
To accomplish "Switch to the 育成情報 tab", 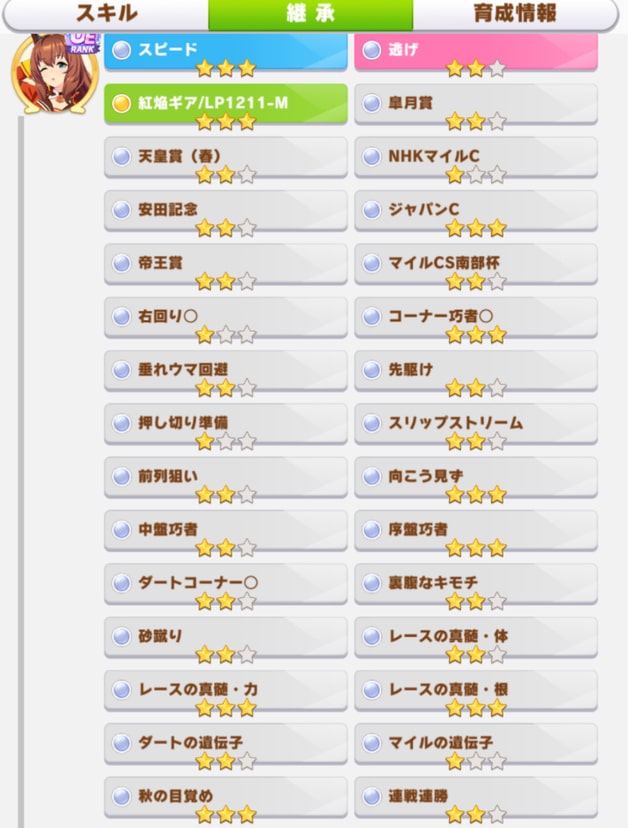I will [x=514, y=14].
